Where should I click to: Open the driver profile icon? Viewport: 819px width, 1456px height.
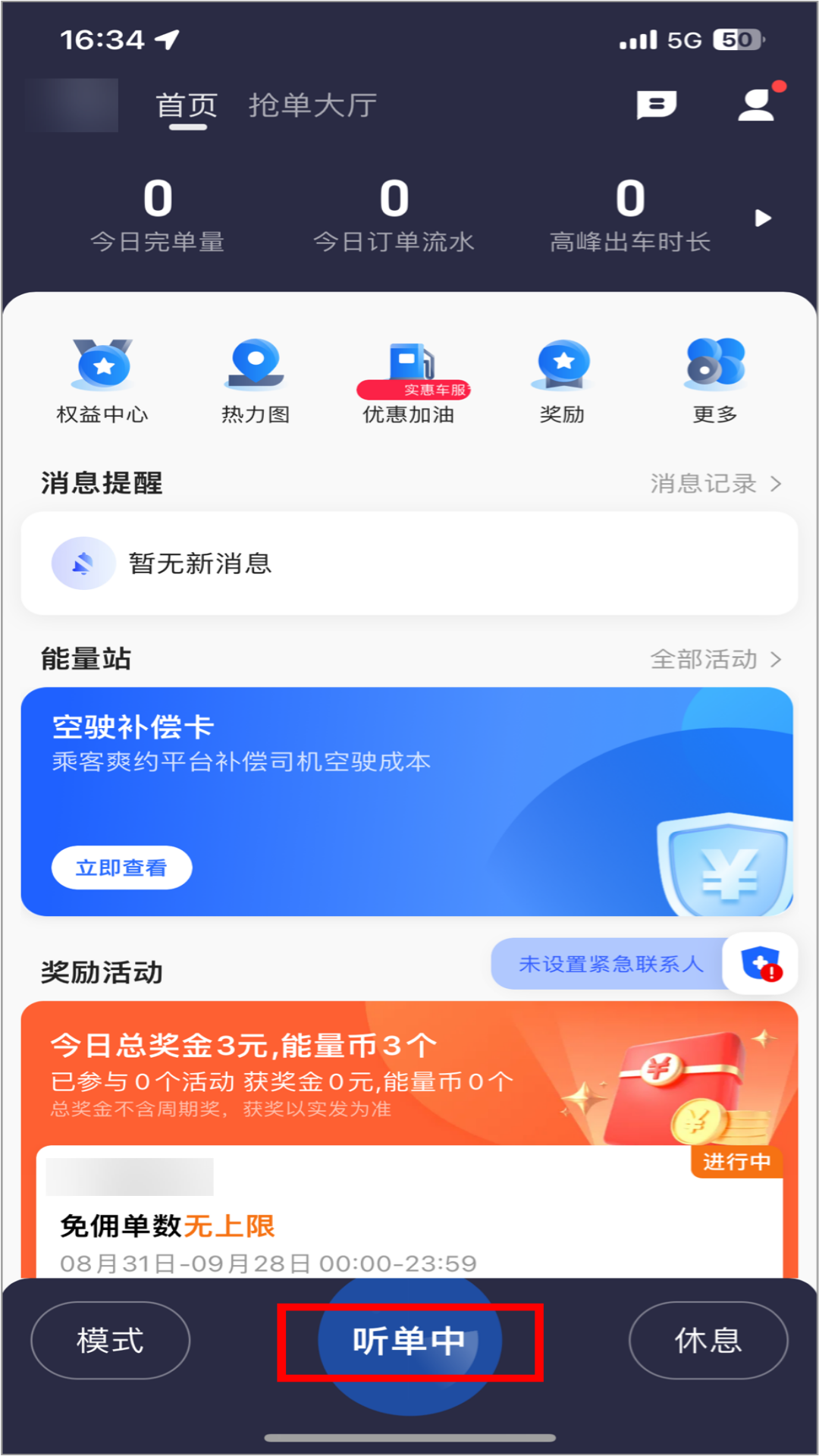[x=756, y=106]
